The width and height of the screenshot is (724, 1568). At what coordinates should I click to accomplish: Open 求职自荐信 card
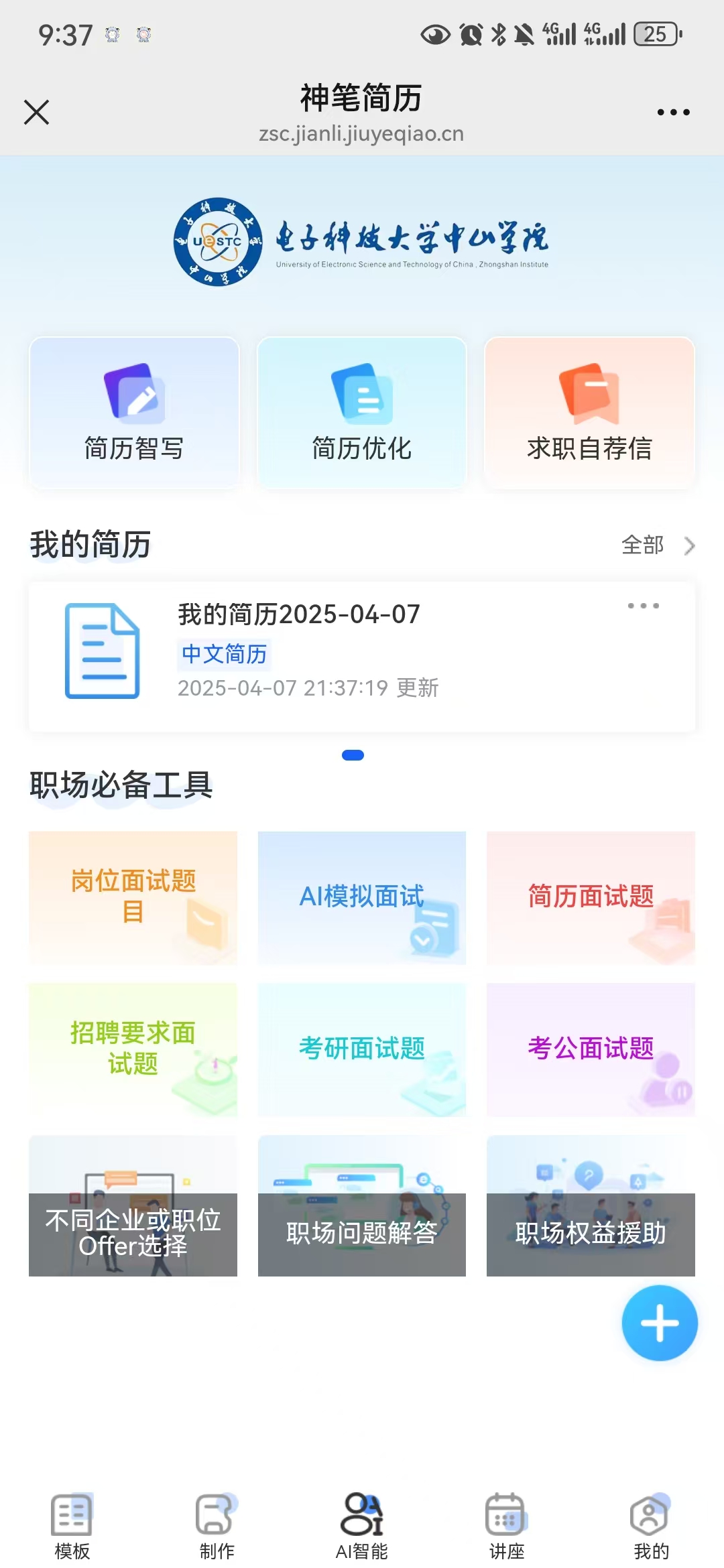(x=589, y=413)
